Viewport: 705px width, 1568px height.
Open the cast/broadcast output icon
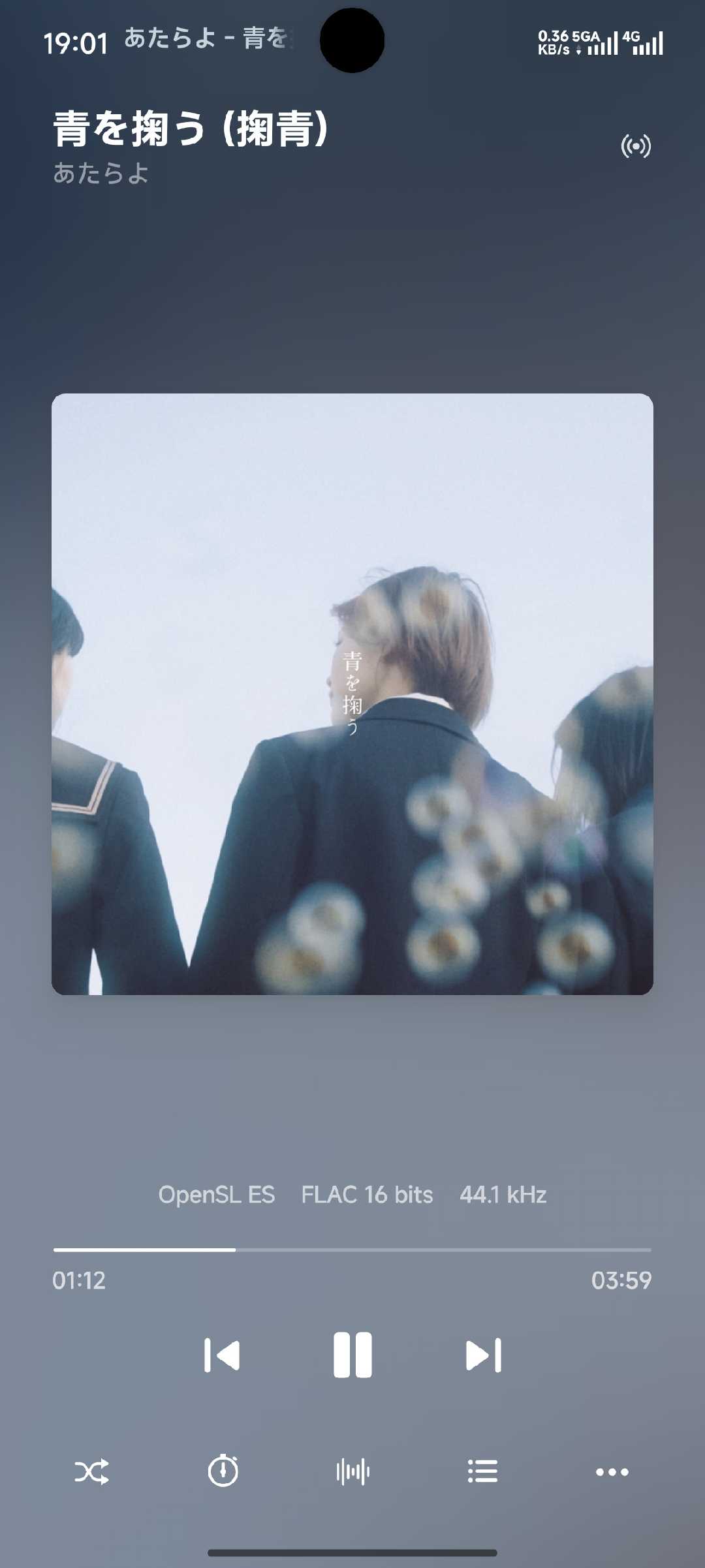(636, 146)
